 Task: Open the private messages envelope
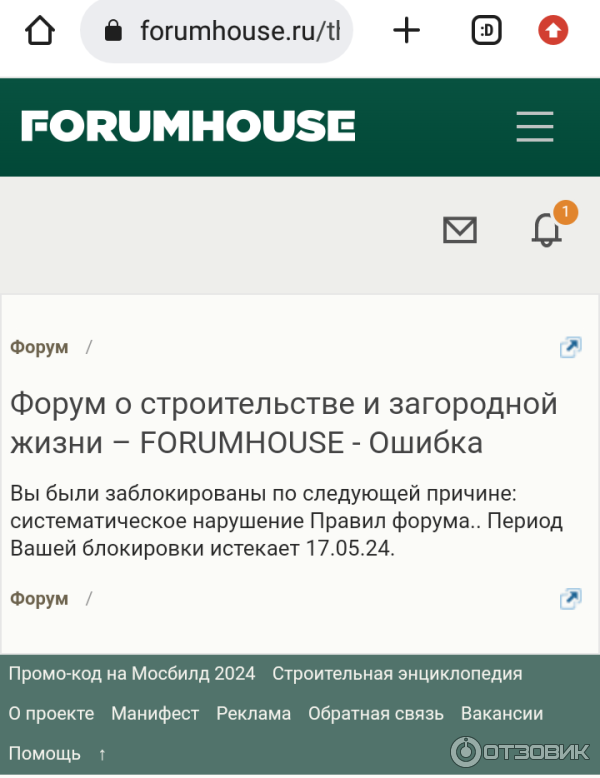point(460,230)
